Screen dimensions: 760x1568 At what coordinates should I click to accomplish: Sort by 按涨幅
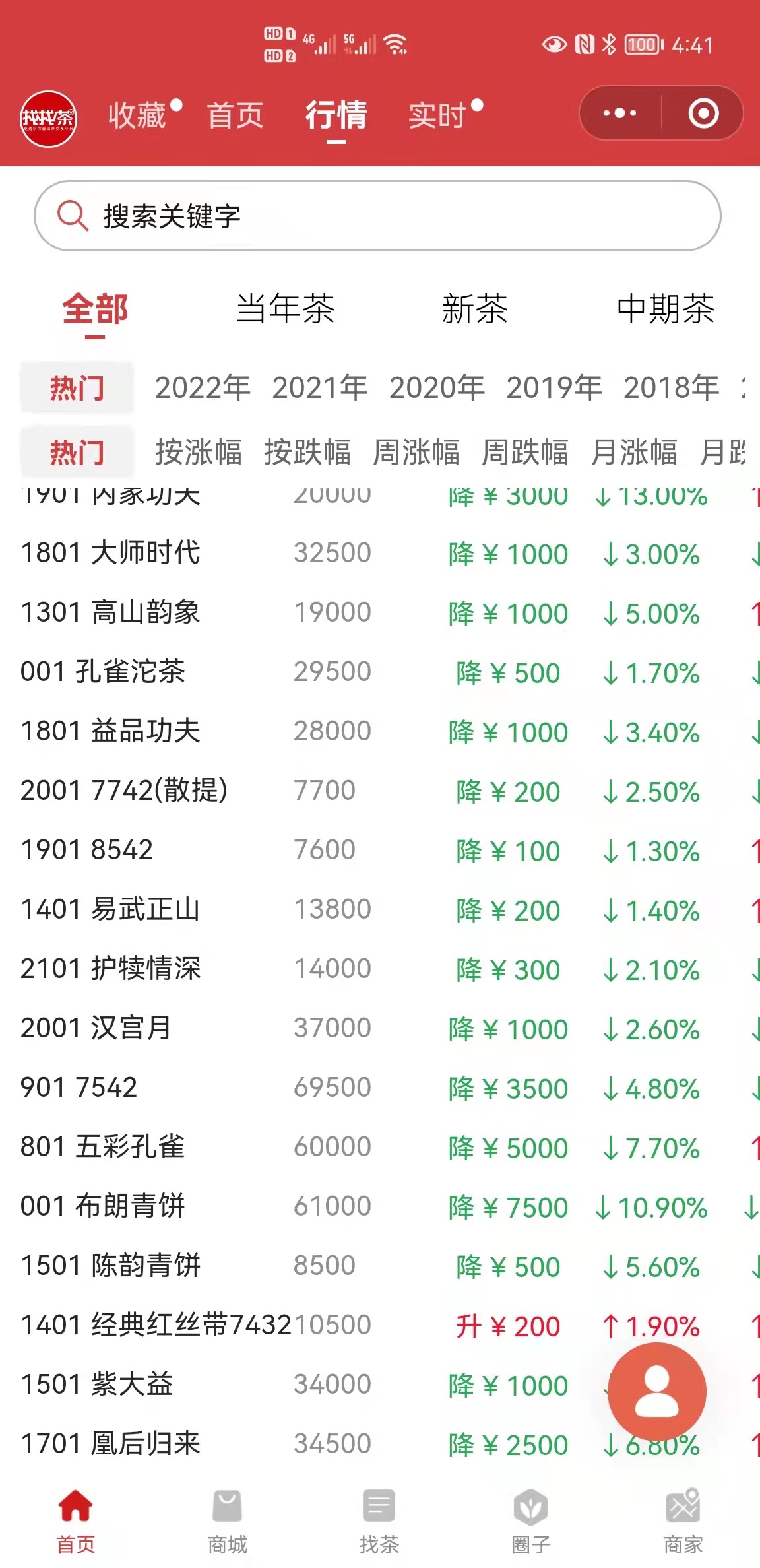198,452
